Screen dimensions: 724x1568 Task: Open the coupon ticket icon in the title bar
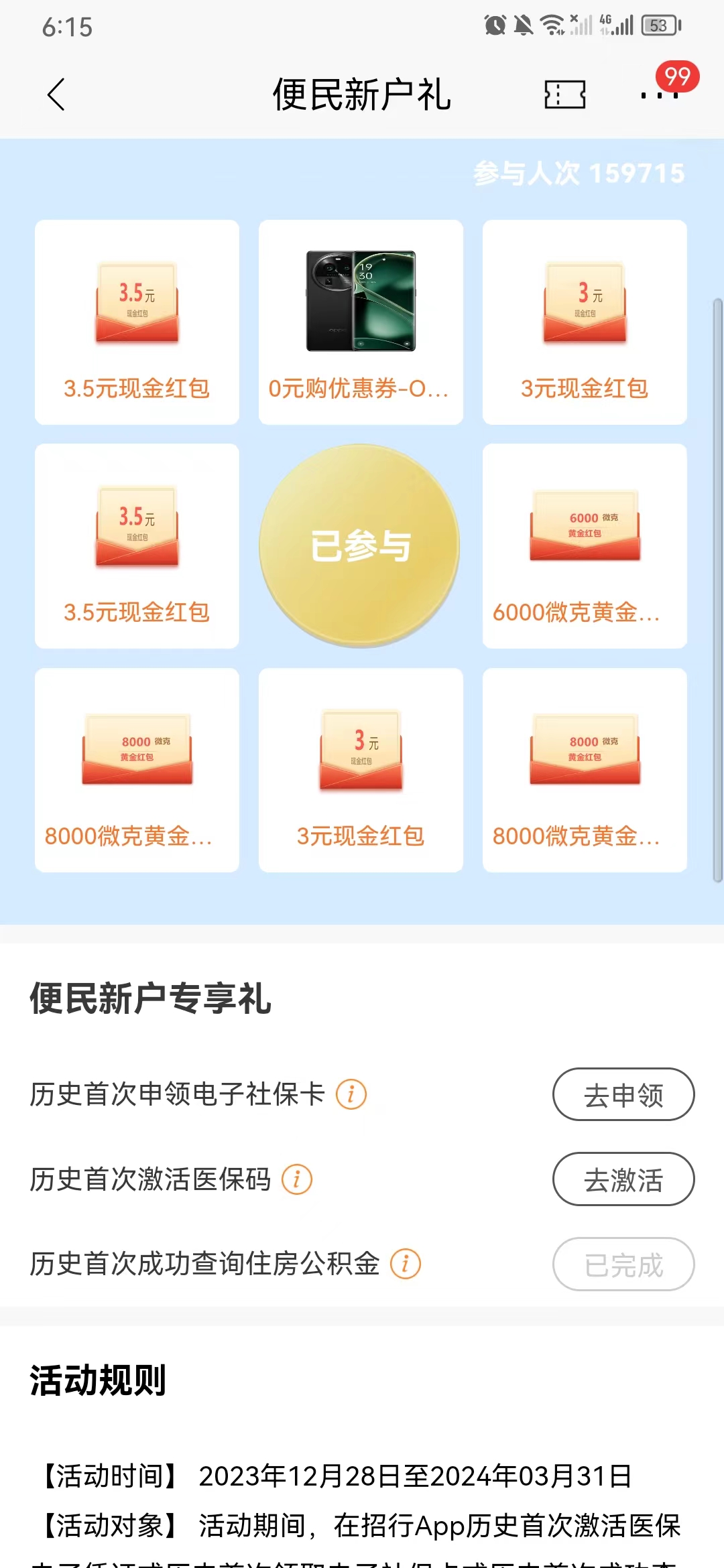[x=565, y=96]
